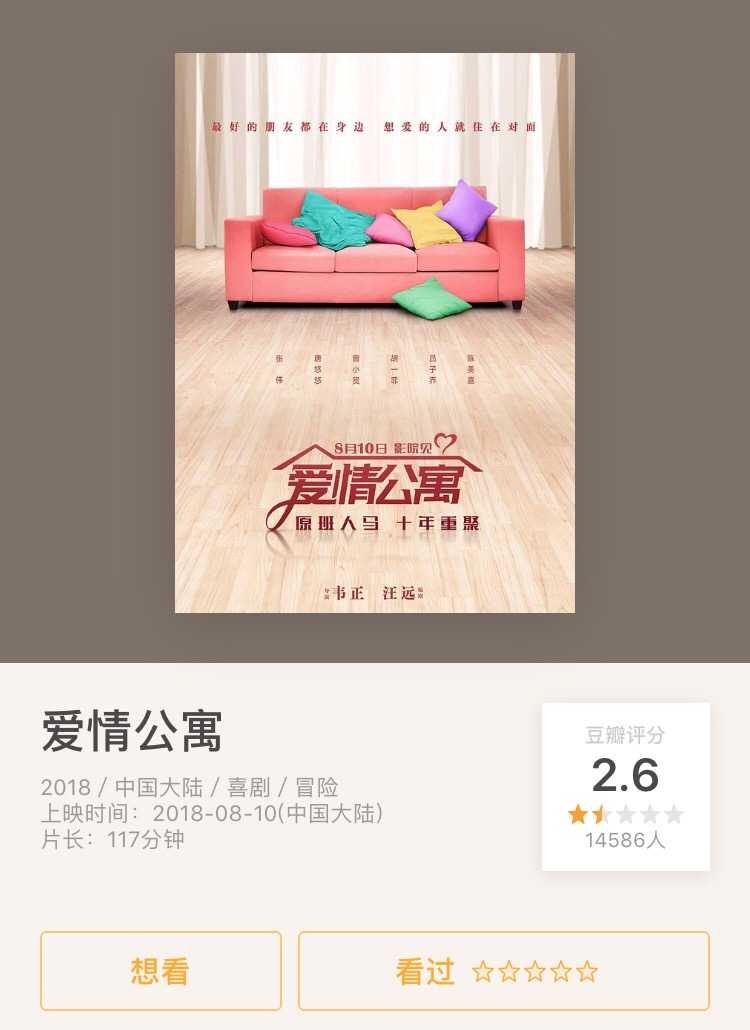Select the second rating star next to 看过
The image size is (750, 1030).
[x=509, y=970]
